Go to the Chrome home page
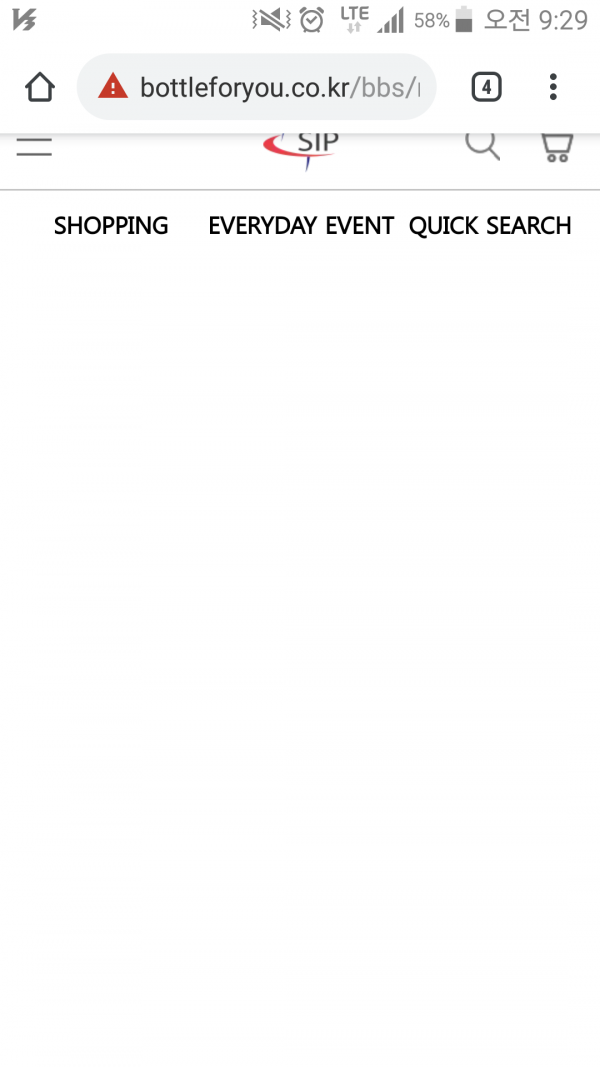 point(40,87)
